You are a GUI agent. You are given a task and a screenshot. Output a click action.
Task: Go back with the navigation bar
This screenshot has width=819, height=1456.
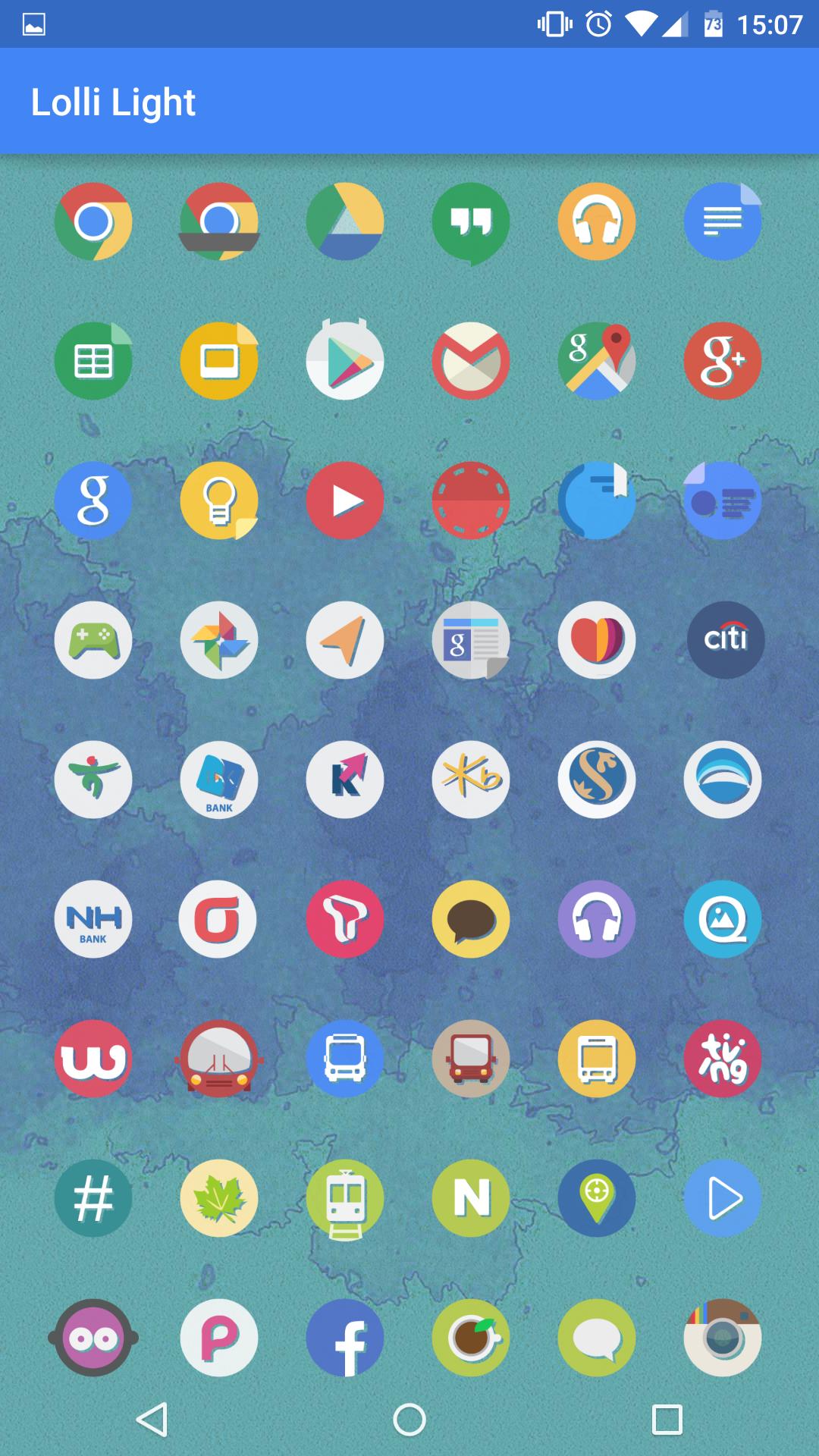pyautogui.click(x=152, y=1420)
